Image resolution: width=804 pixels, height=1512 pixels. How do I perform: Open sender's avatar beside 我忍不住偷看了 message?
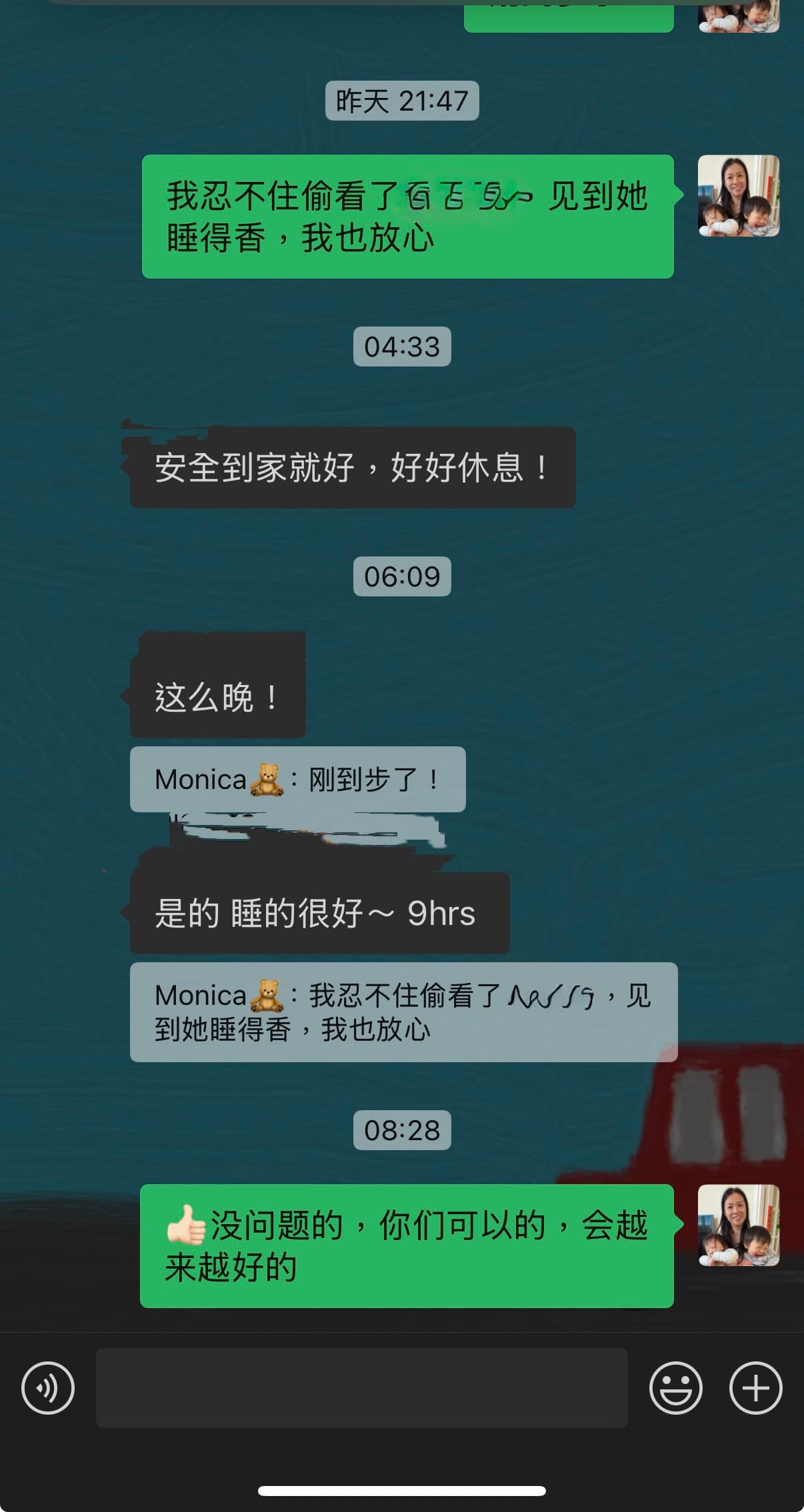pos(738,196)
